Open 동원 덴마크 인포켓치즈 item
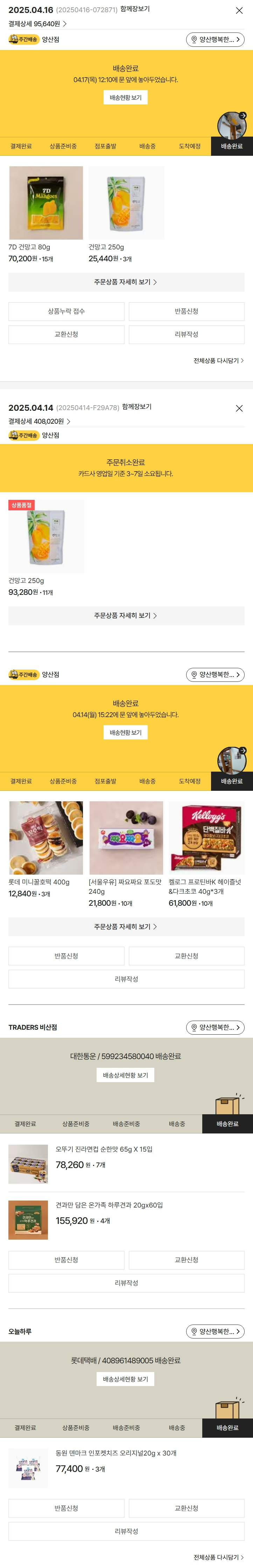Screen dimensions: 253x1568 (x=116, y=1453)
